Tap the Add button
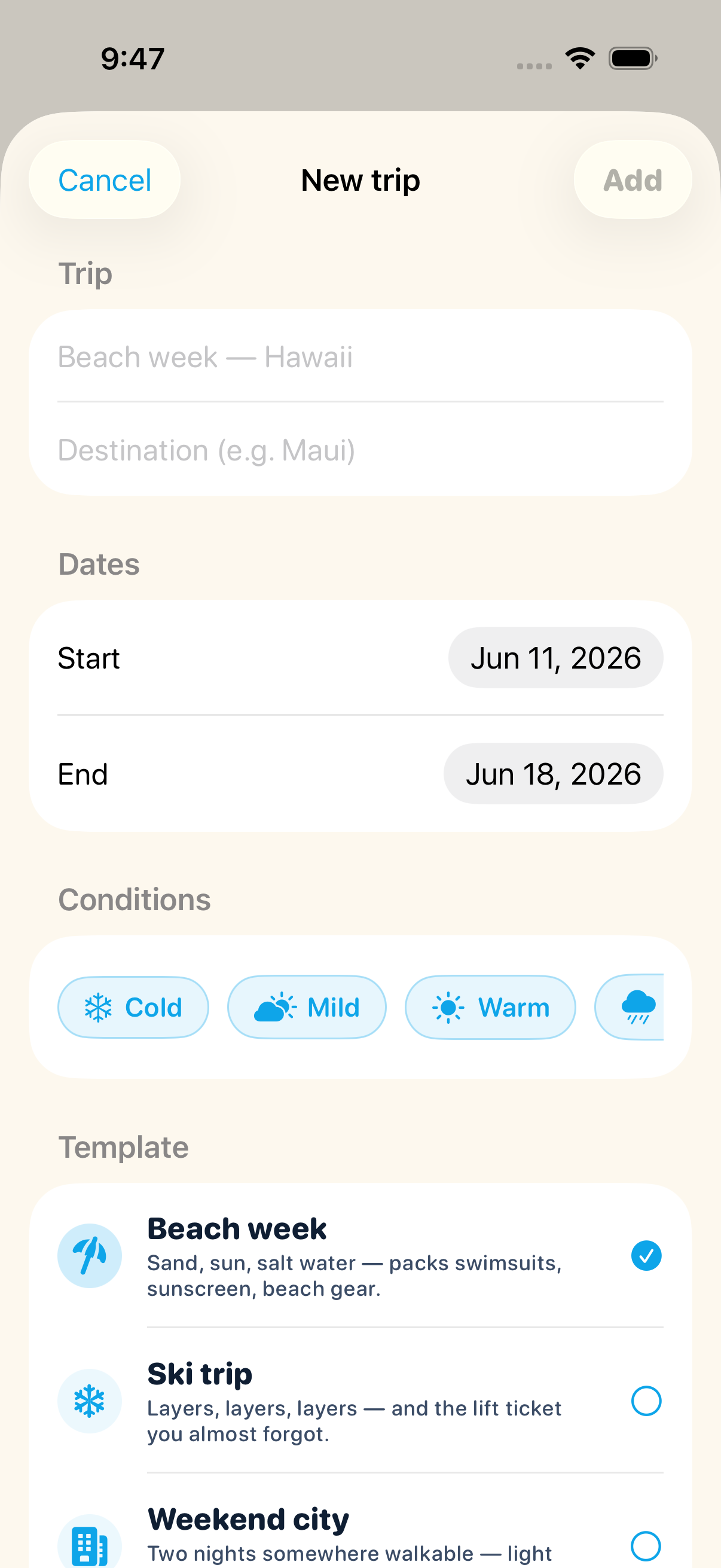This screenshot has width=721, height=1568. coord(632,179)
